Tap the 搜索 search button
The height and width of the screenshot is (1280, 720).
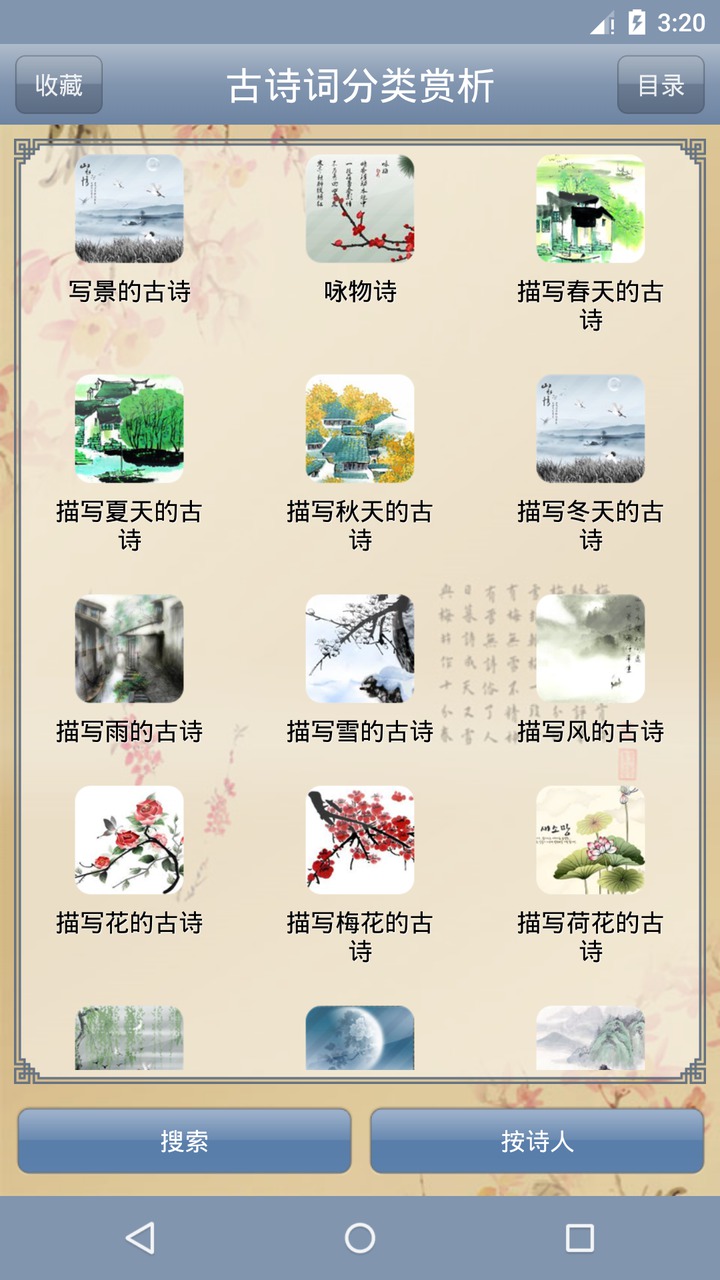pyautogui.click(x=184, y=1141)
